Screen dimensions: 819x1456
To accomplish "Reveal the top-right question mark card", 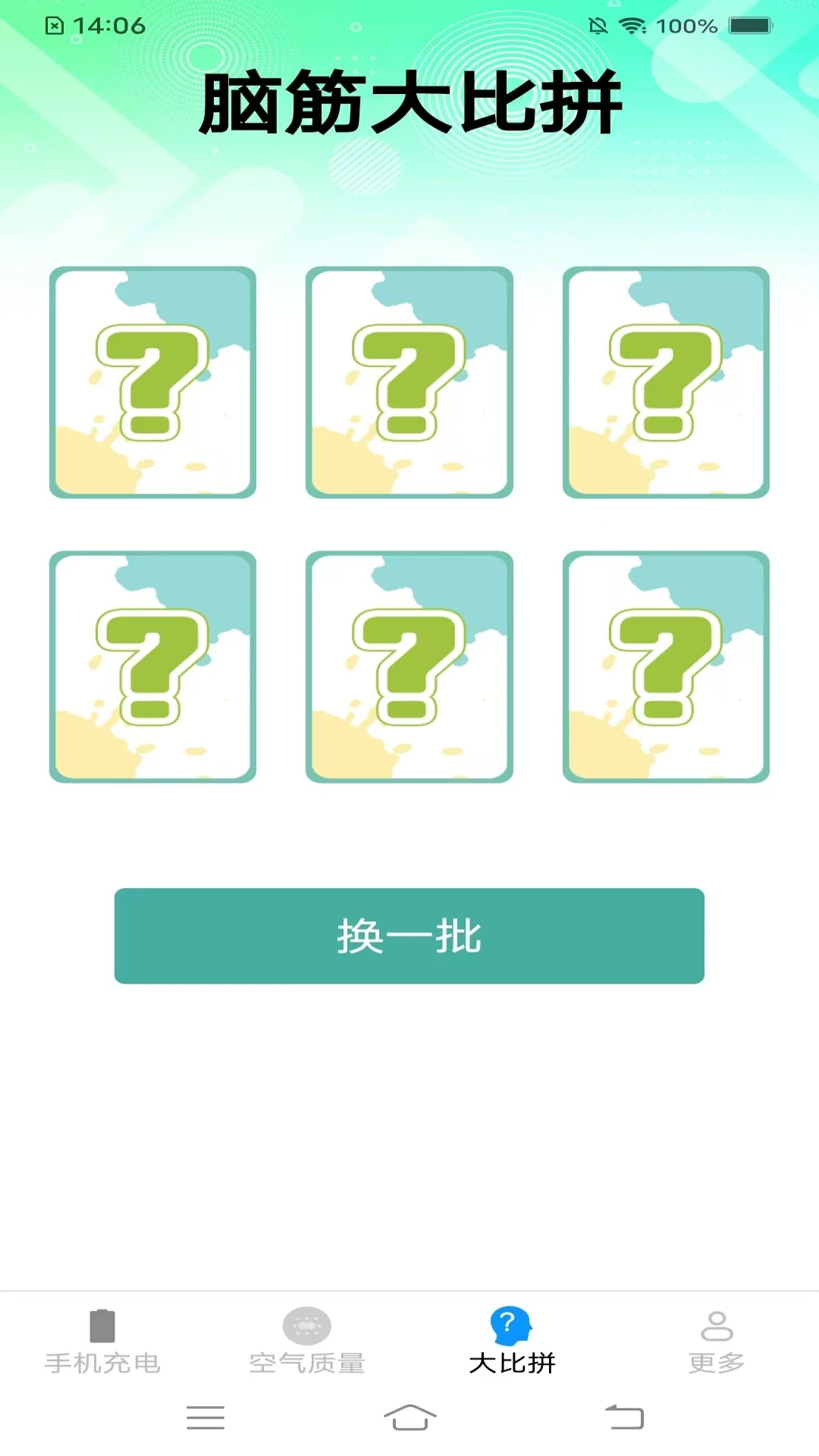I will pos(666,381).
